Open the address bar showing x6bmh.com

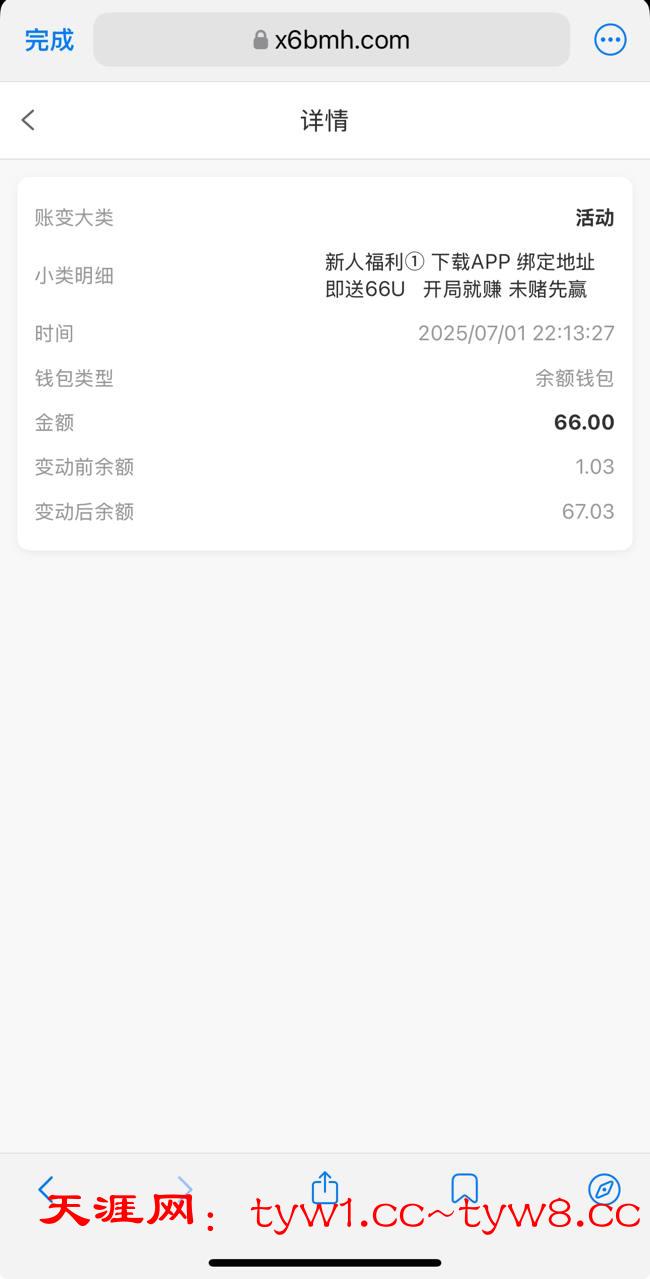tap(331, 40)
